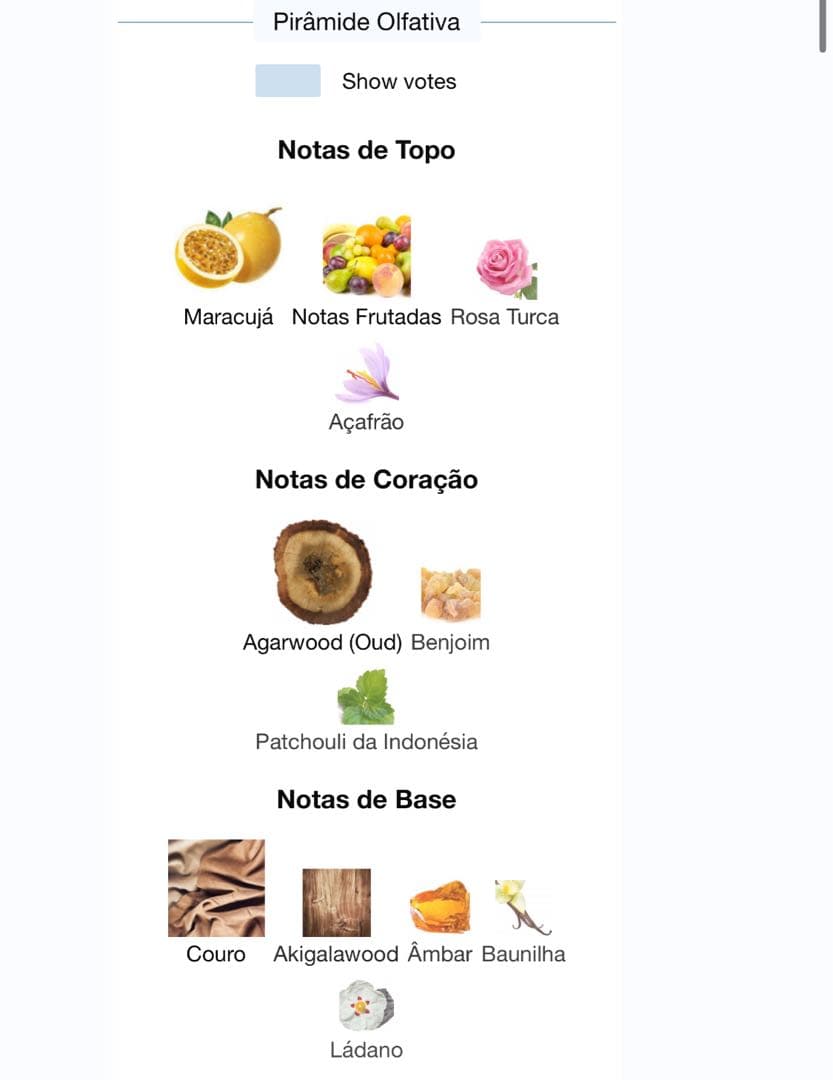View the Couro note
The image size is (833, 1080).
click(216, 889)
